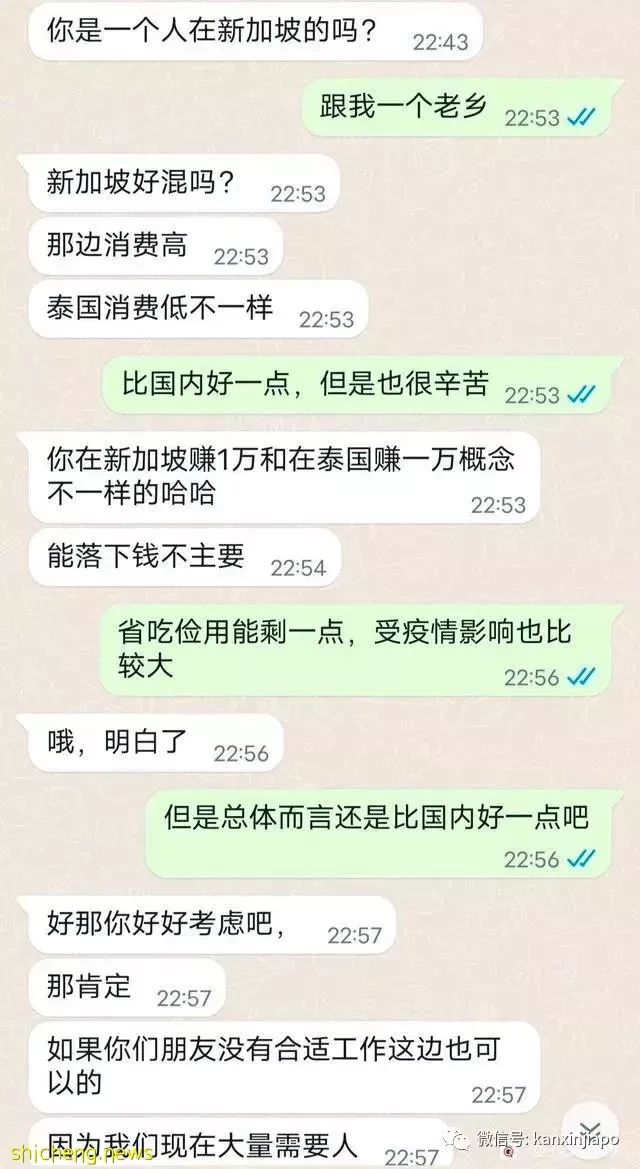
Task: Jump to the latest messages with the down chevron
Action: click(590, 1130)
